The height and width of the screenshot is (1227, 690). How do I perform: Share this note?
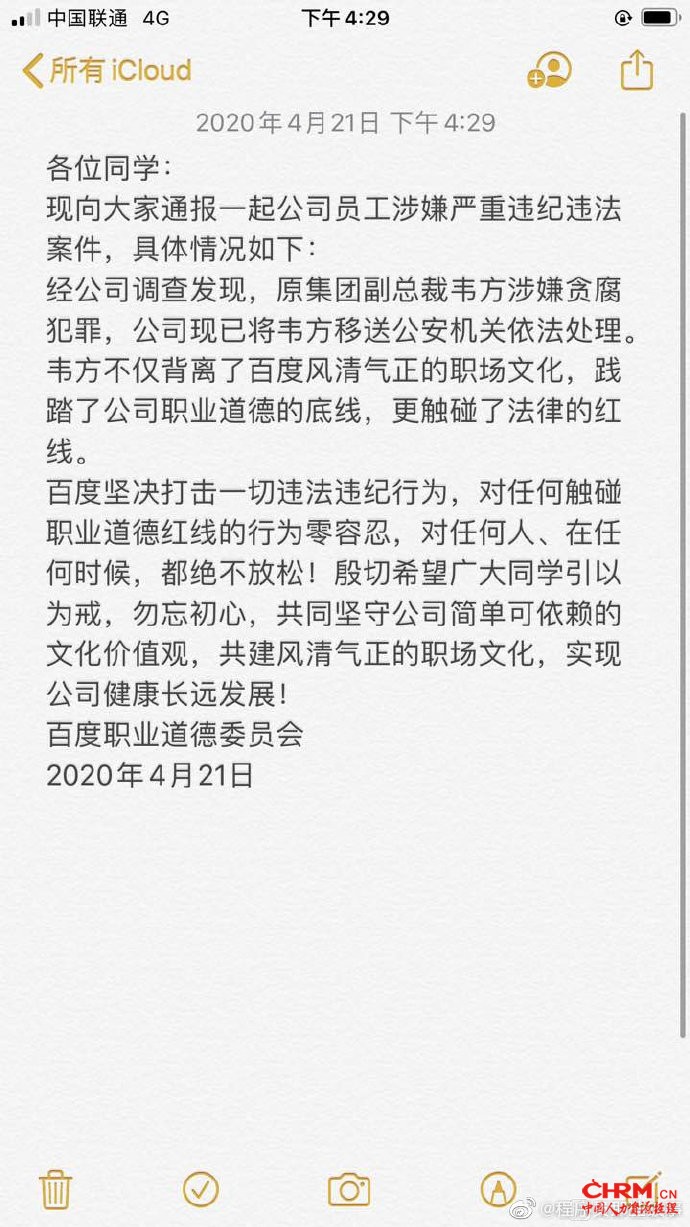point(637,70)
